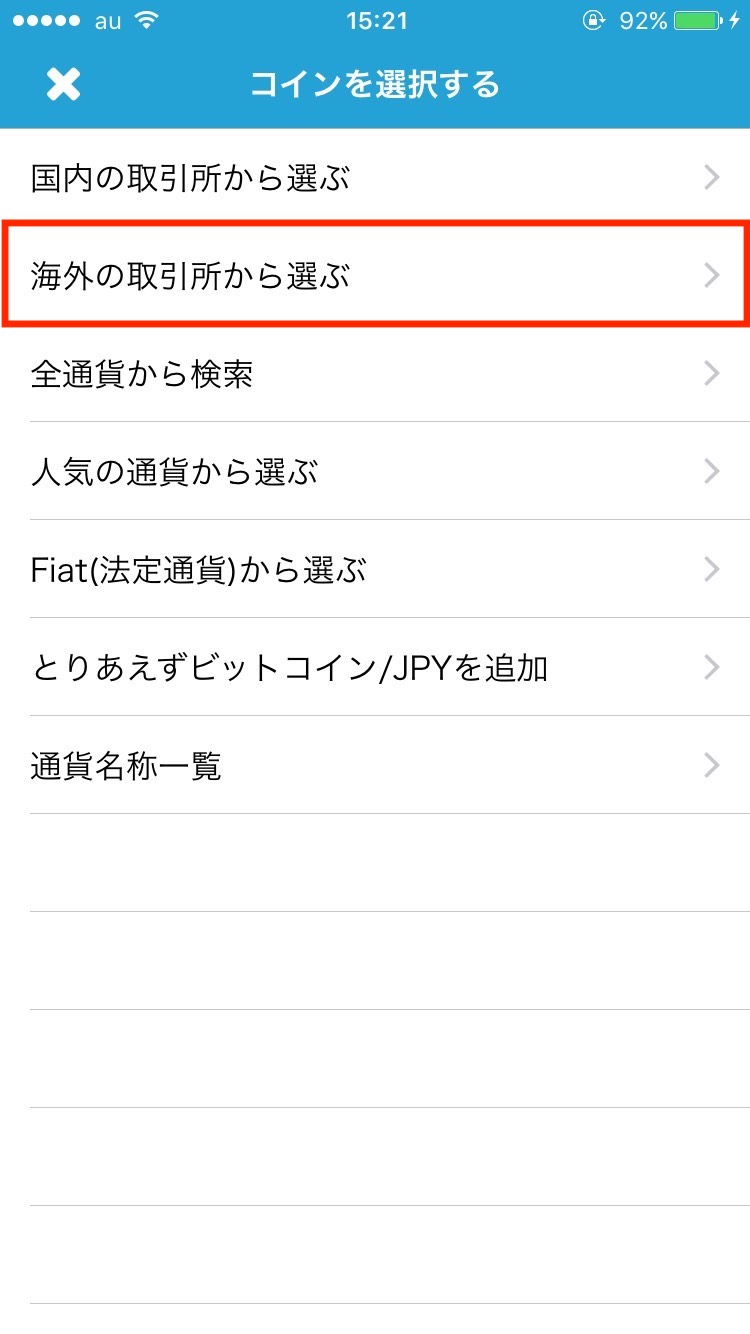This screenshot has height=1334, width=750.
Task: Open 全通貨から検索
Action: pos(375,374)
